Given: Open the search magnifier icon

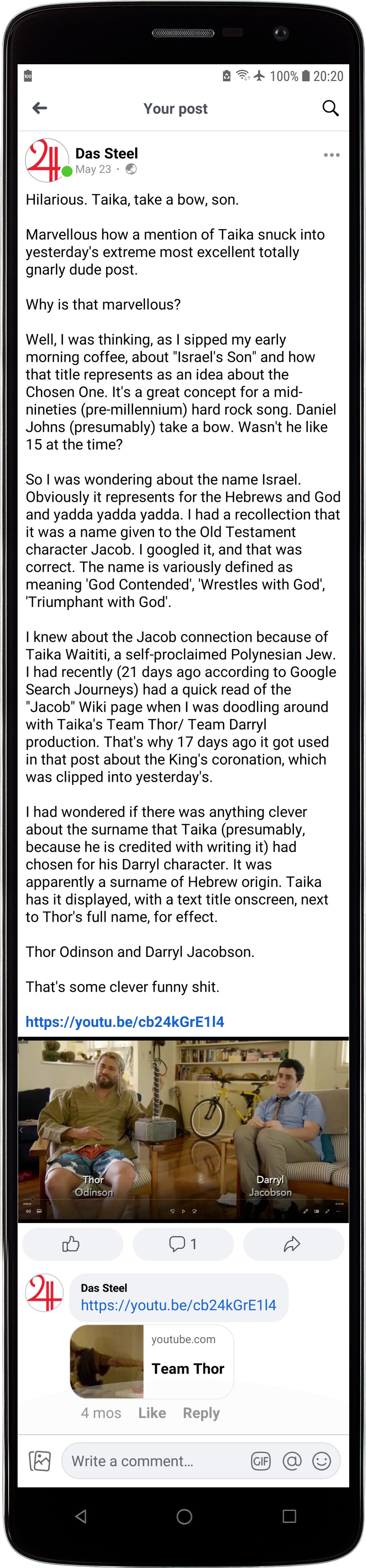Looking at the screenshot, I should click(330, 108).
